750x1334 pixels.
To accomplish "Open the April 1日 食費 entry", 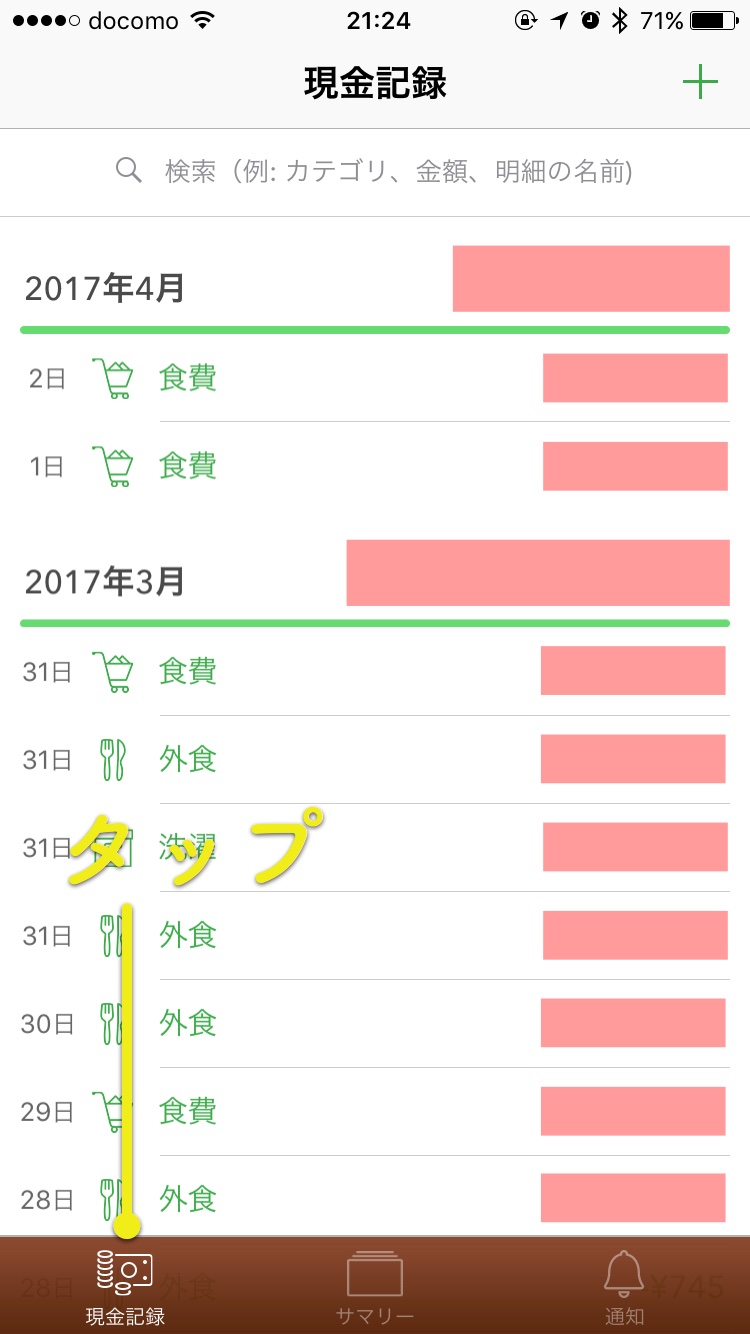I will [375, 466].
